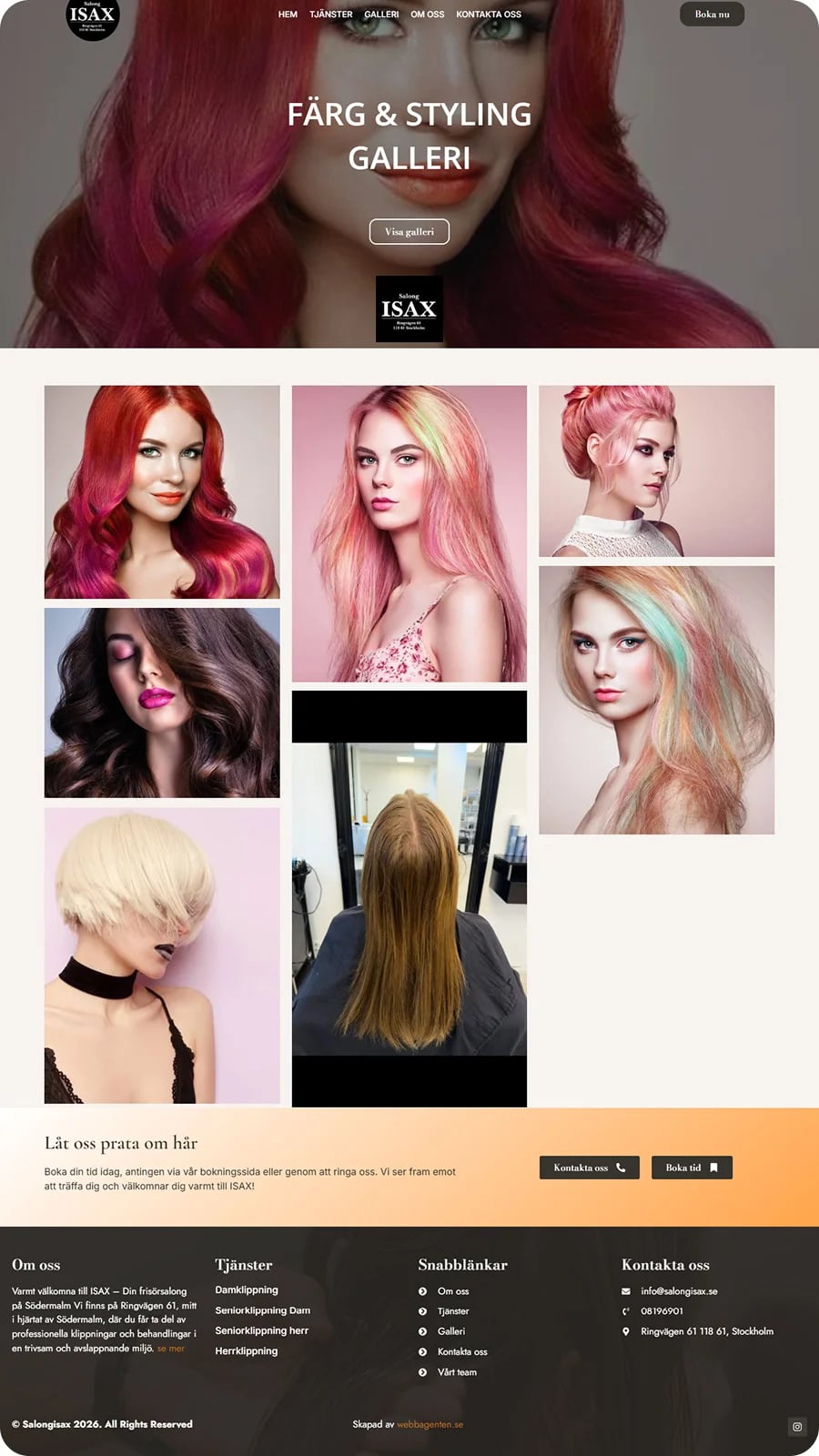
Task: Open Vårt team quick link
Action: (457, 1372)
